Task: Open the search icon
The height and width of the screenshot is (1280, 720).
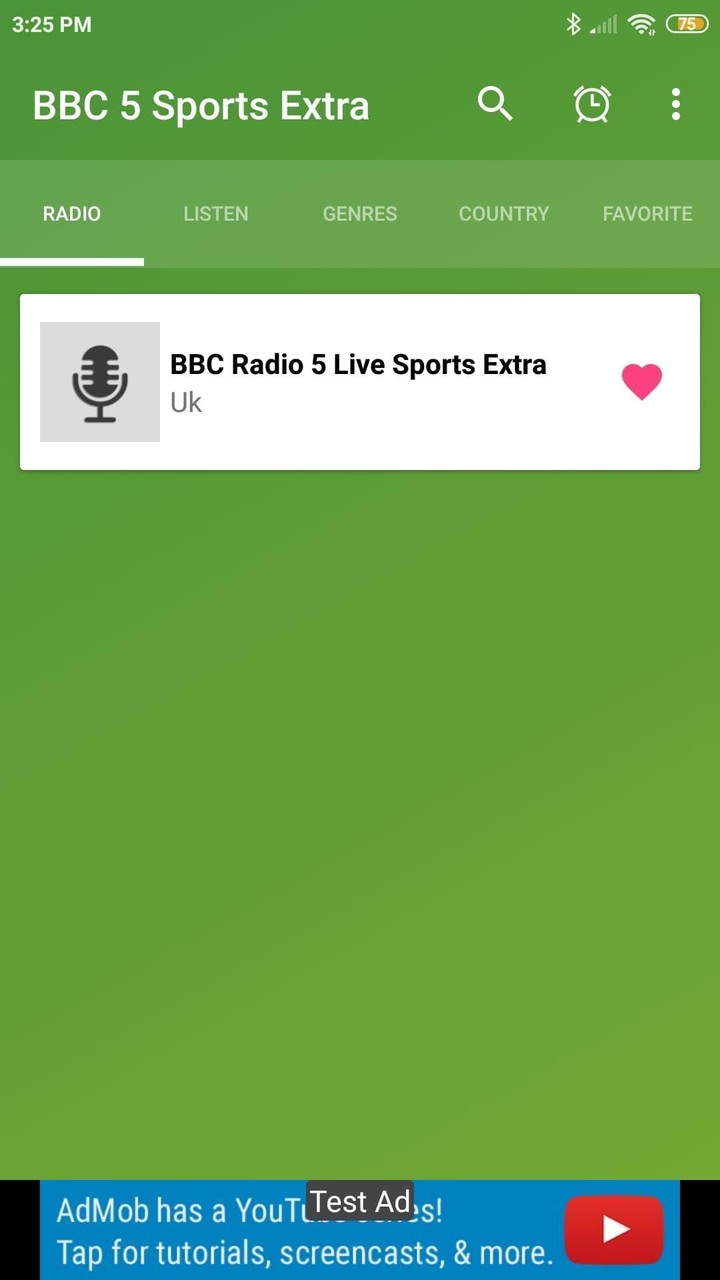Action: coord(495,104)
